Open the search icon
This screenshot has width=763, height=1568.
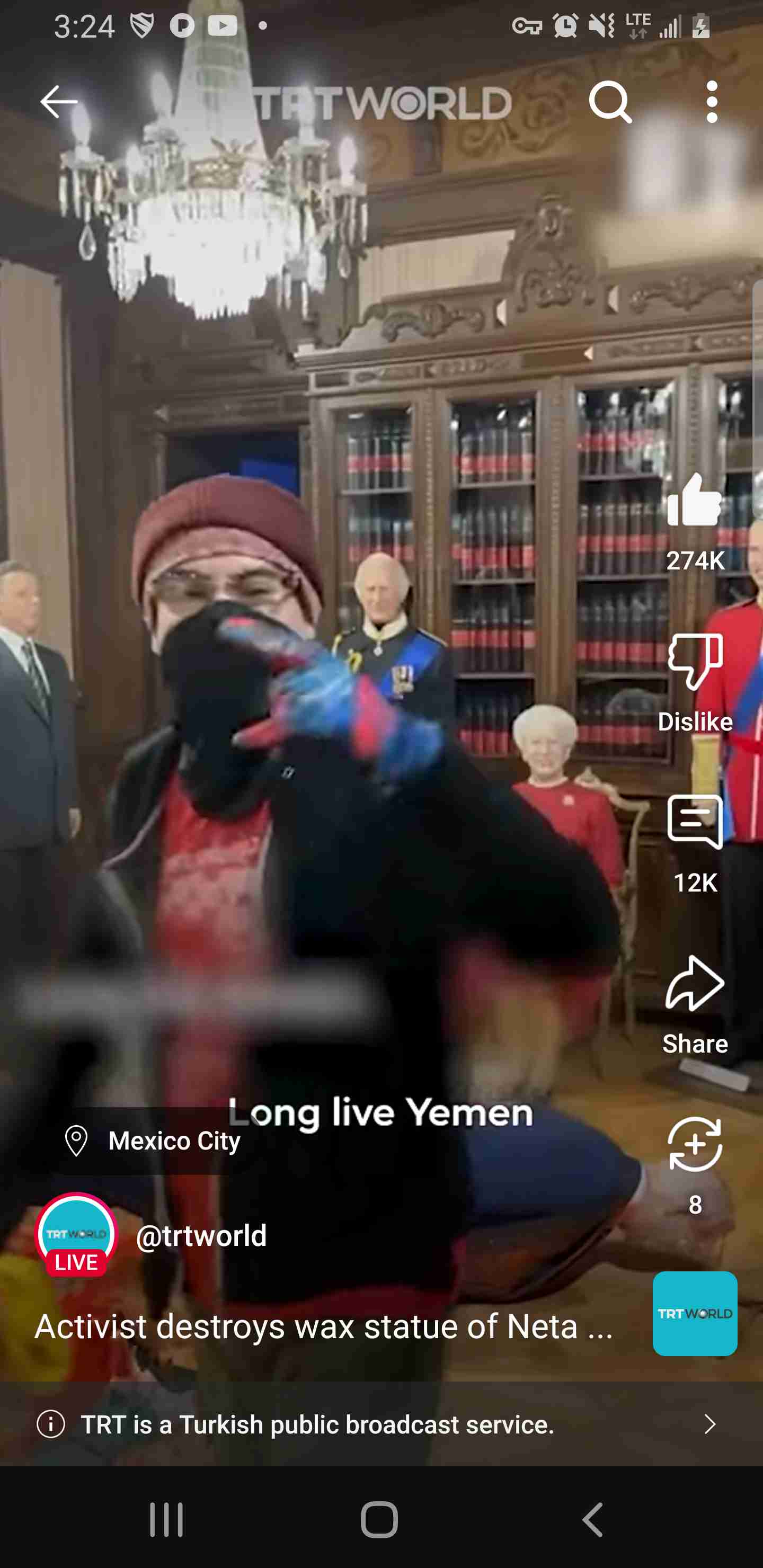coord(610,102)
